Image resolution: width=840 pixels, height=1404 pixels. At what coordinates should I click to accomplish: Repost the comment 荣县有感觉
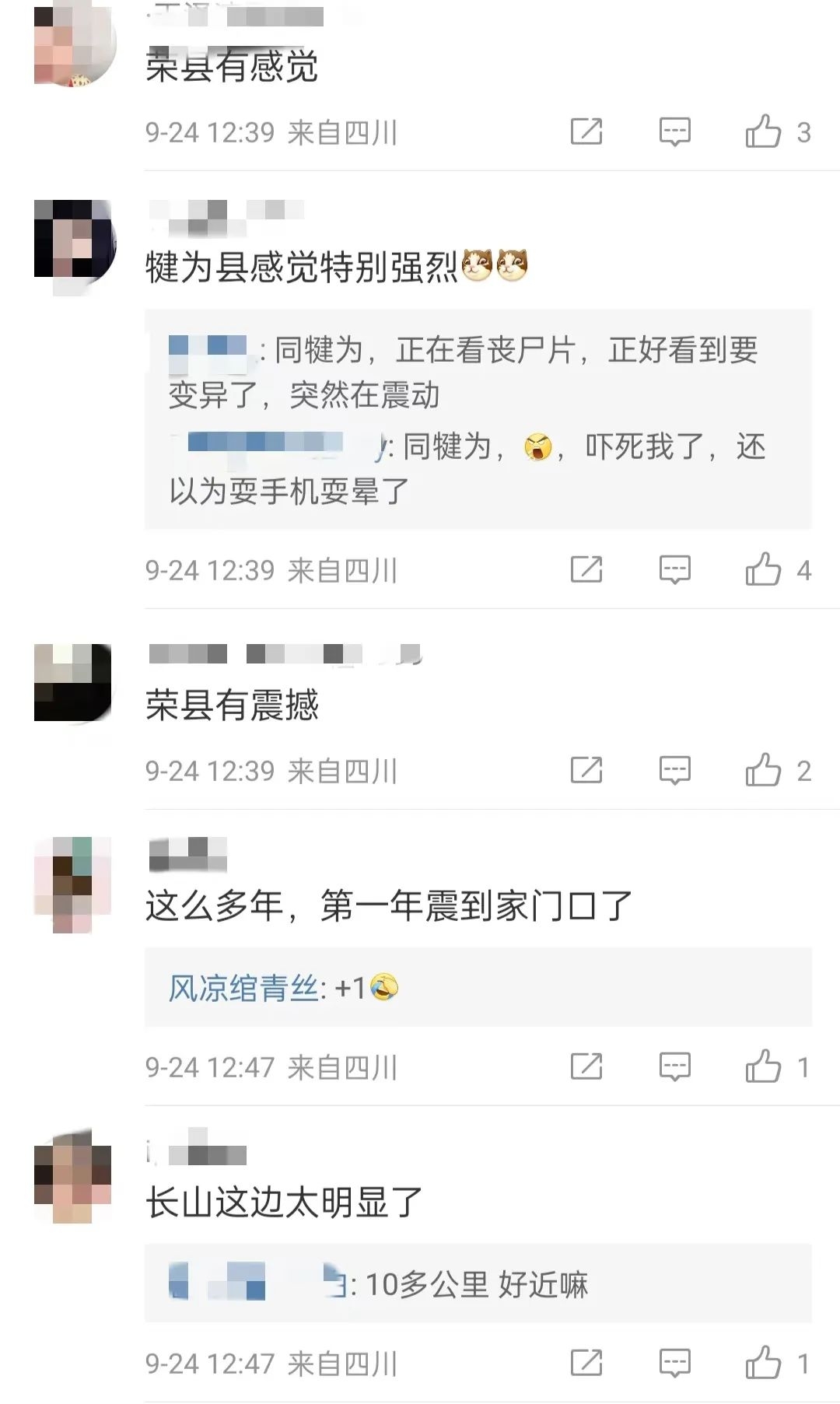coord(586,131)
